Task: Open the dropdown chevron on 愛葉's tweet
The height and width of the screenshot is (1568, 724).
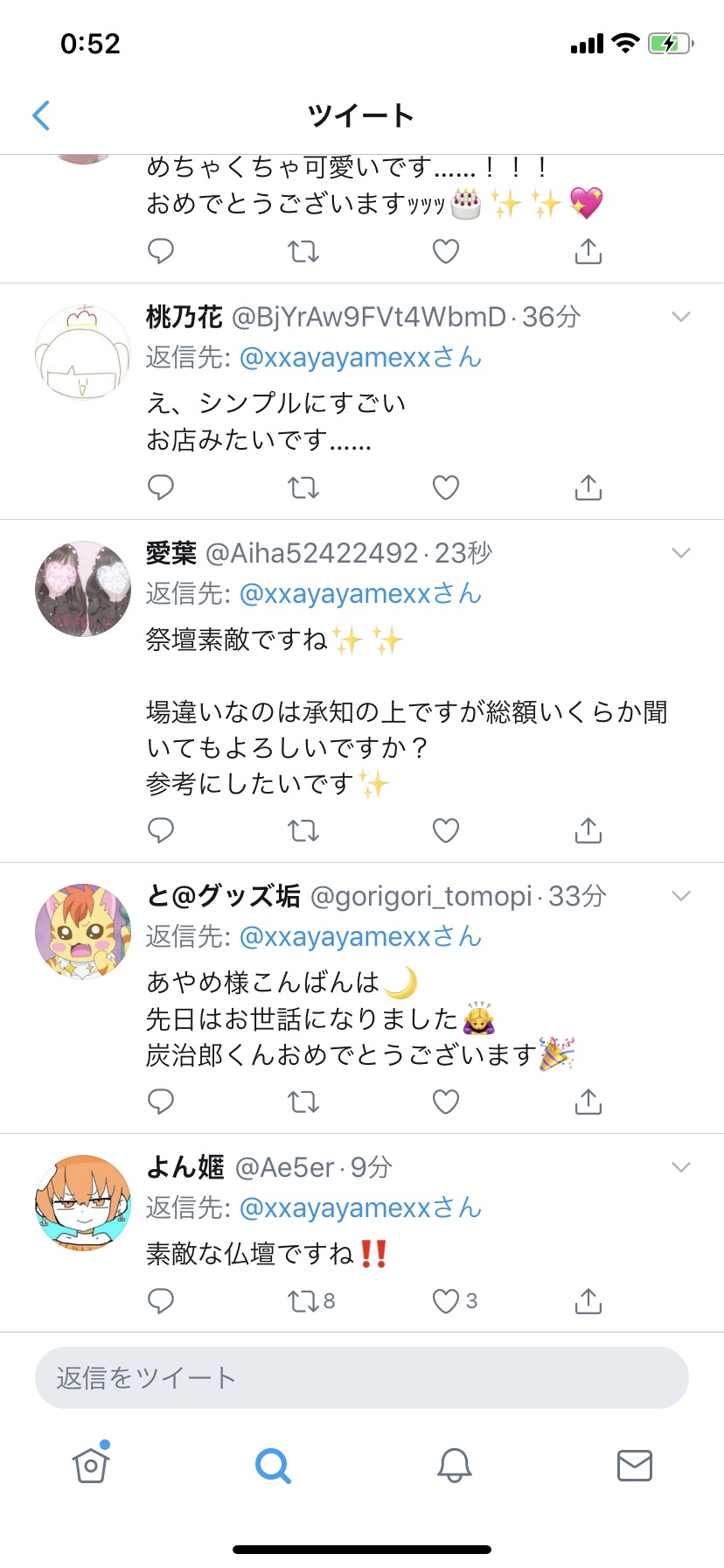Action: [x=681, y=553]
